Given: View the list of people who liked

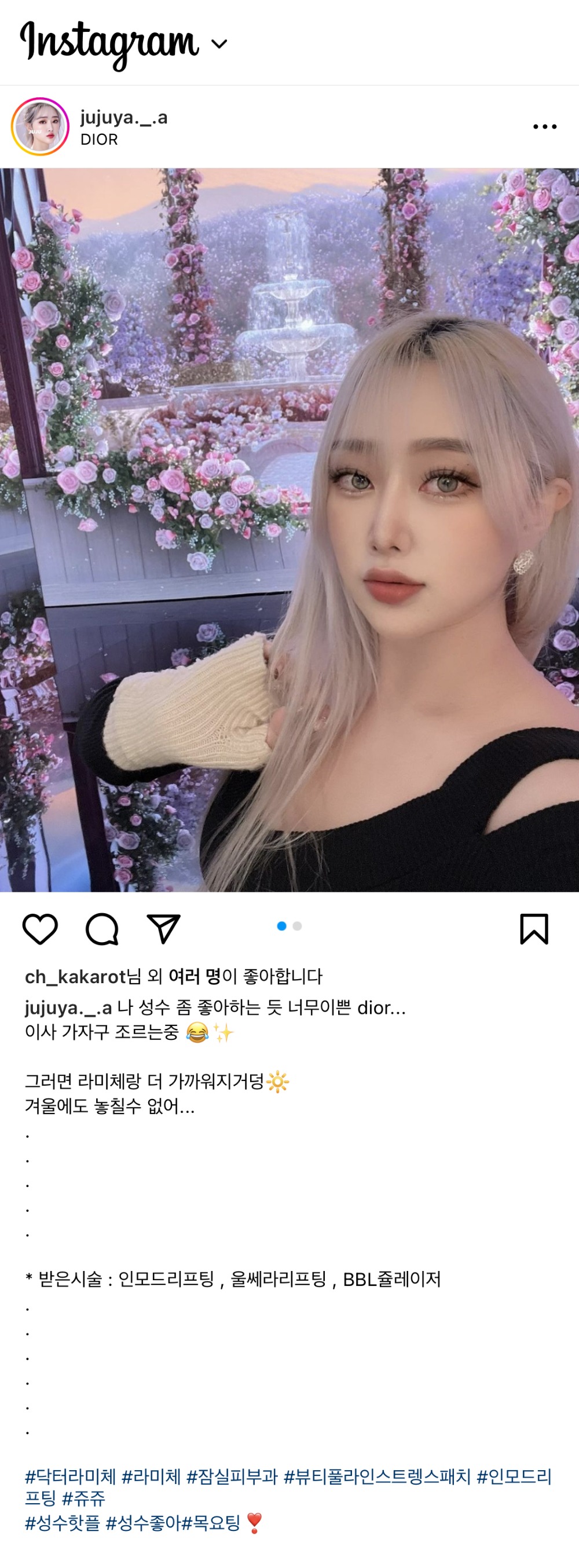Looking at the screenshot, I should pos(193,977).
